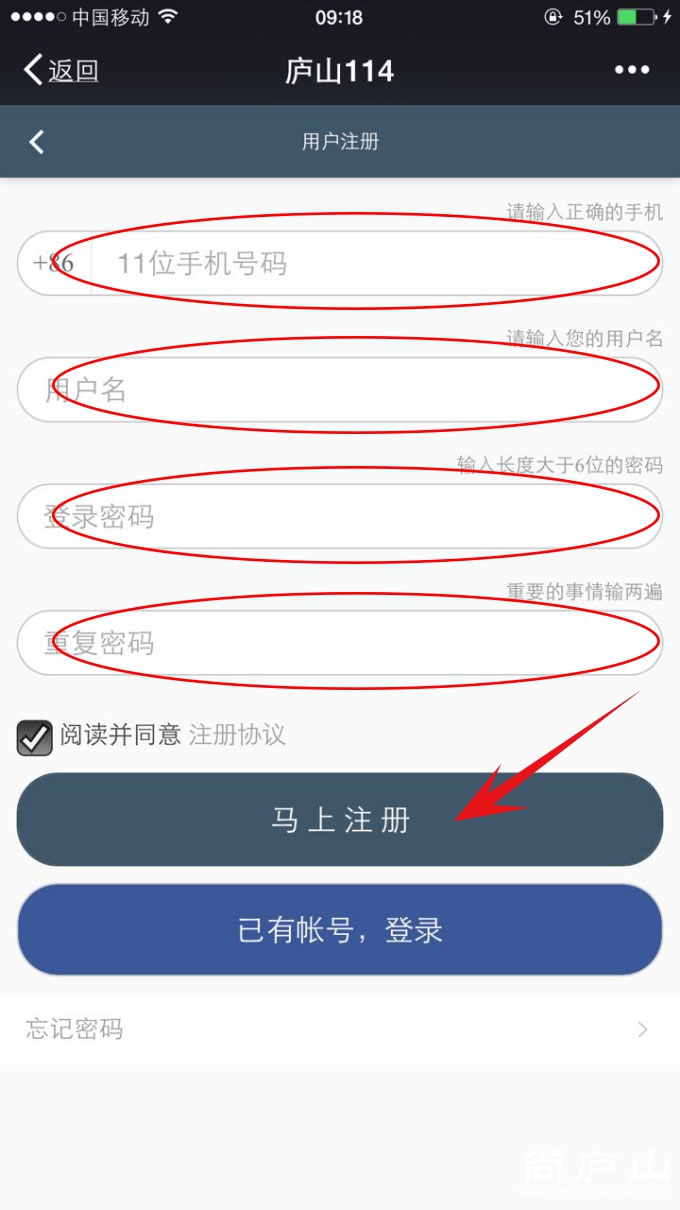Tap the 马上注册 register button

tap(340, 820)
